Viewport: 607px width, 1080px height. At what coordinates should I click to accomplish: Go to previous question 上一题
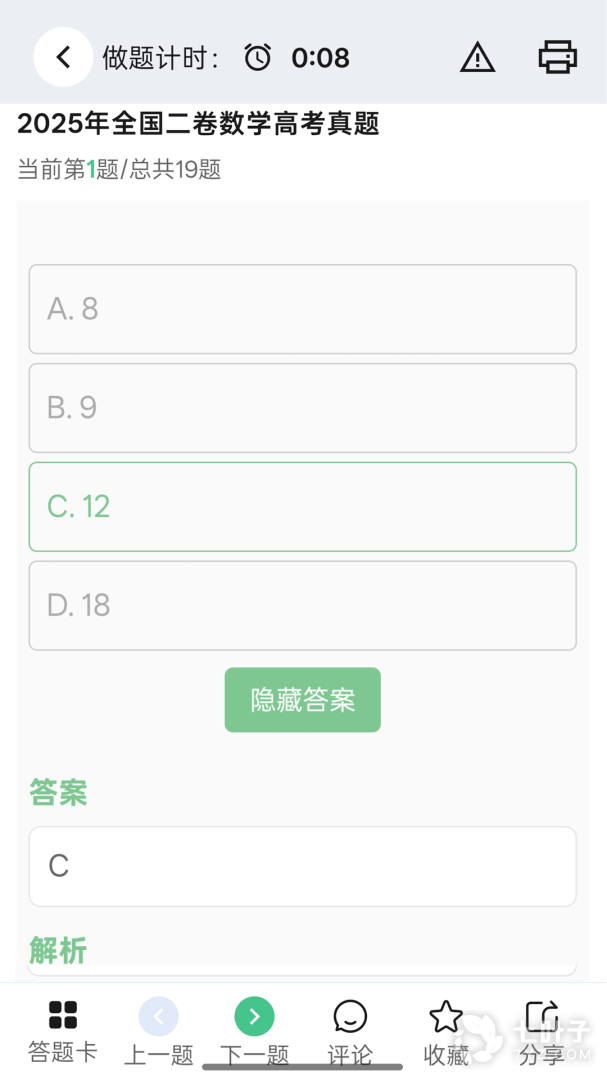pos(158,1031)
